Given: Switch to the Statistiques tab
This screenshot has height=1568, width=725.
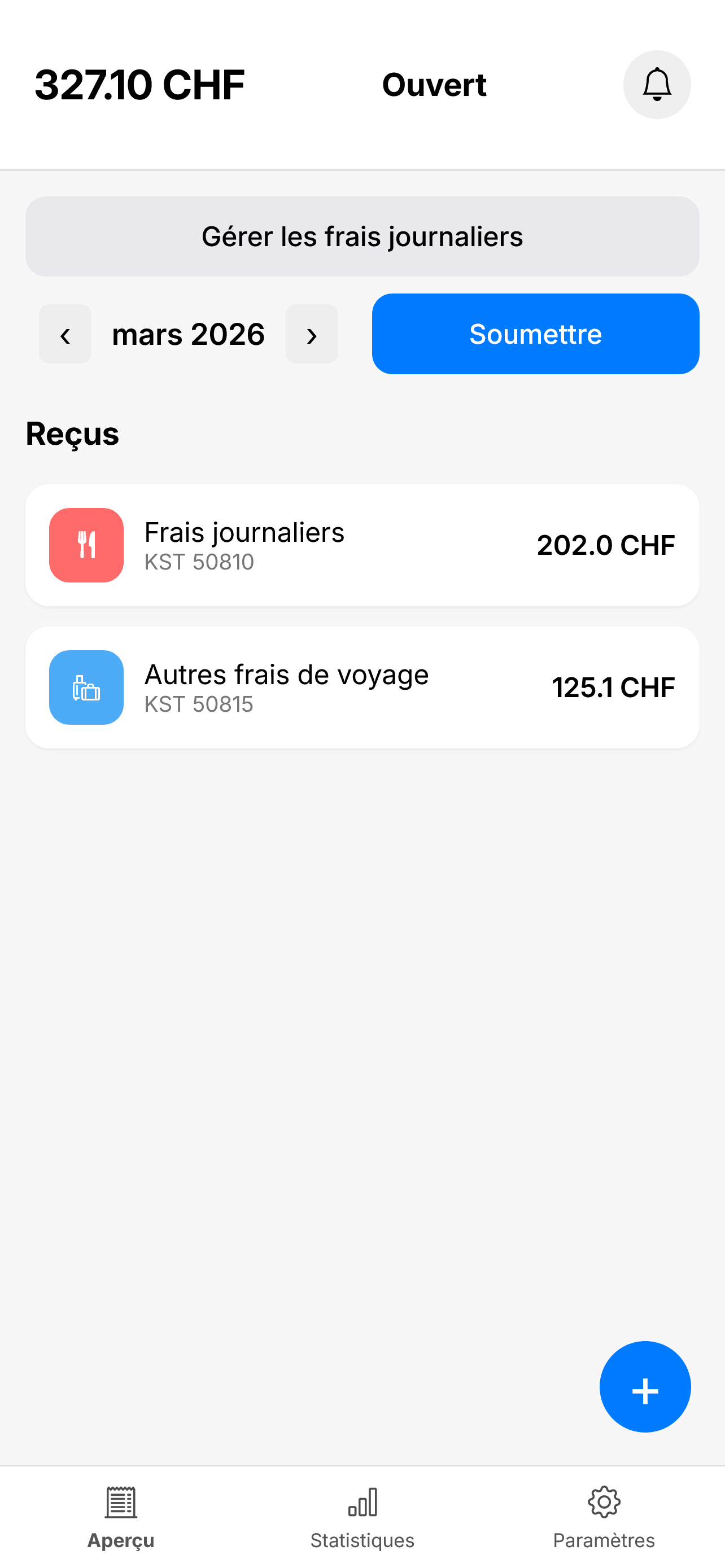Looking at the screenshot, I should click(x=362, y=1517).
